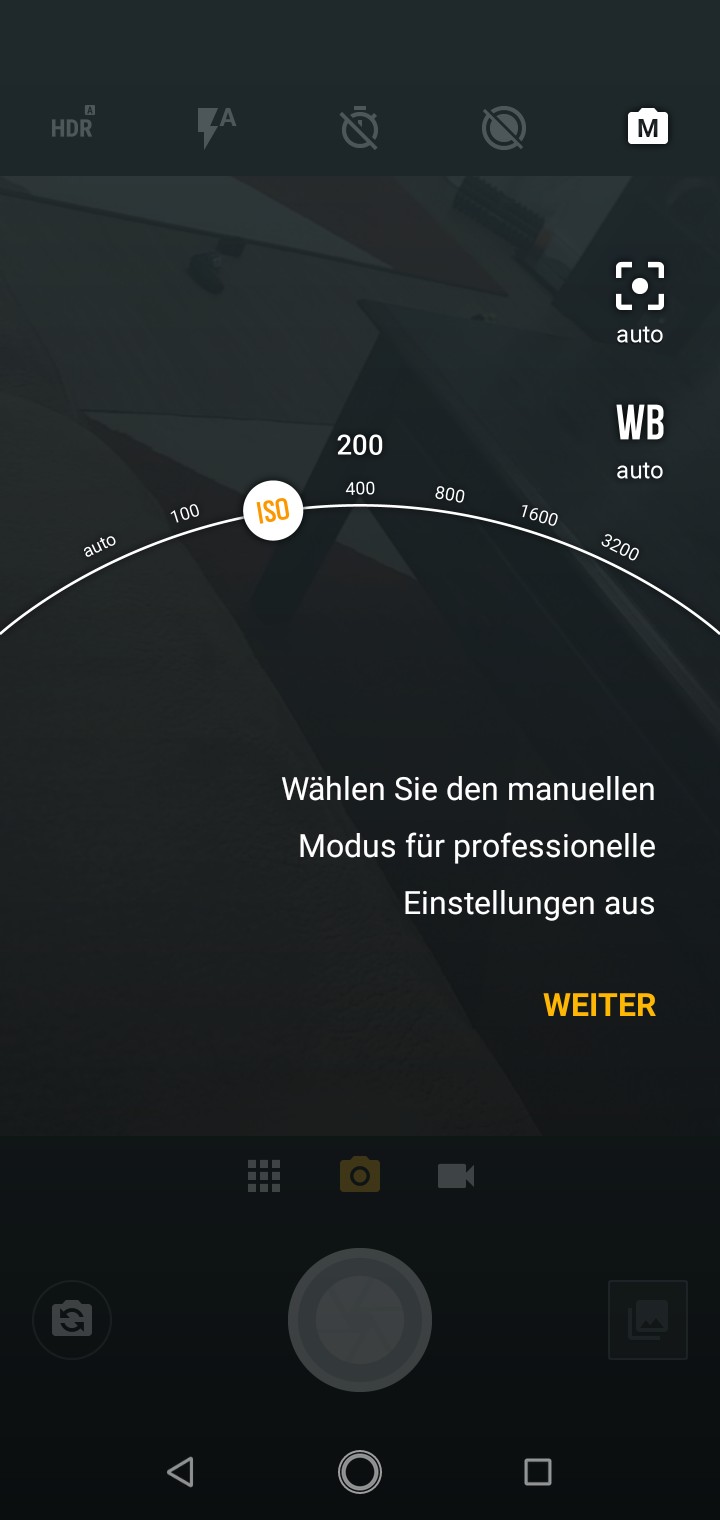720x1520 pixels.
Task: Switch to the photo capture tab
Action: 359,1175
